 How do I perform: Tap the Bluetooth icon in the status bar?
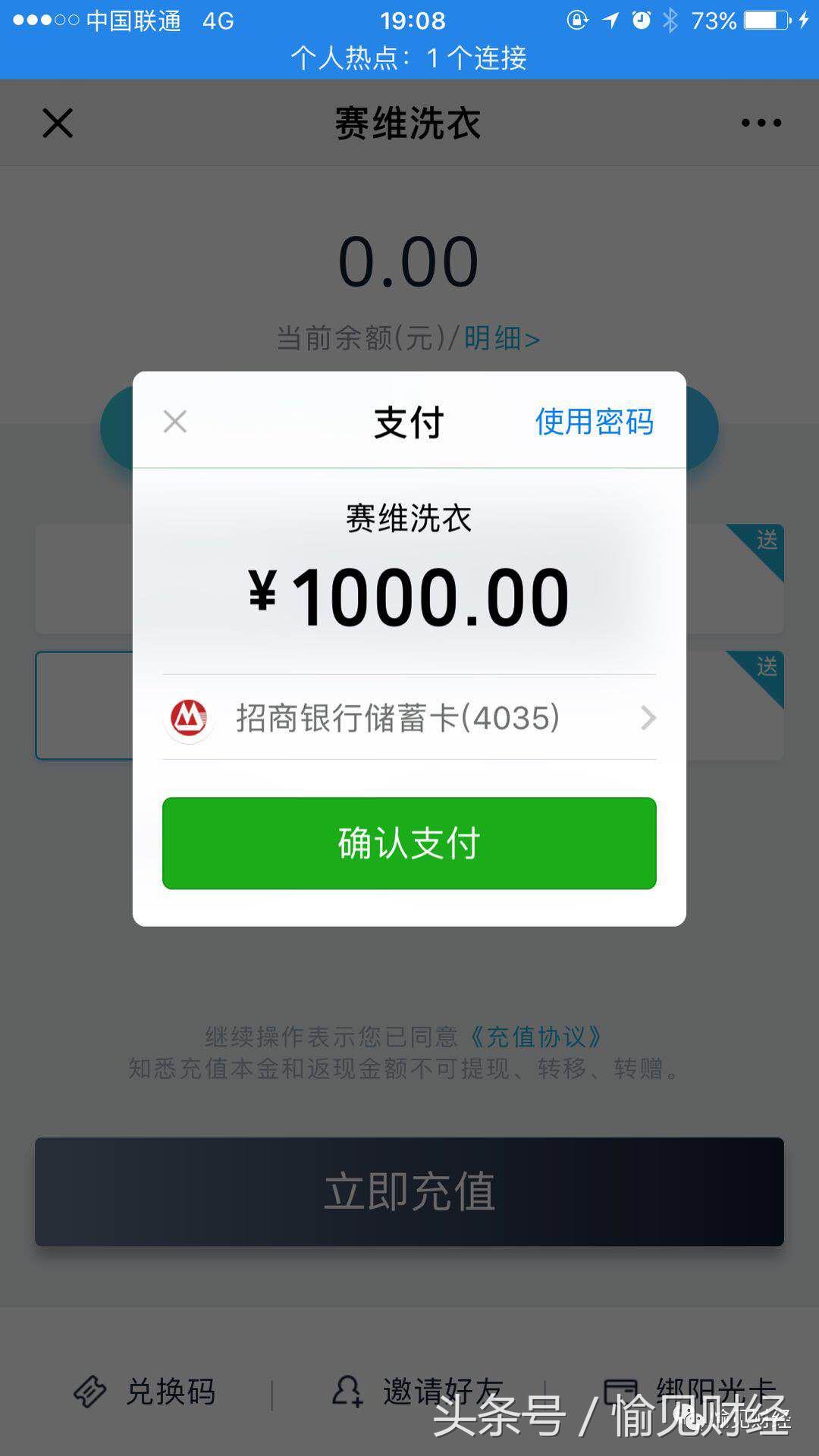[x=670, y=20]
